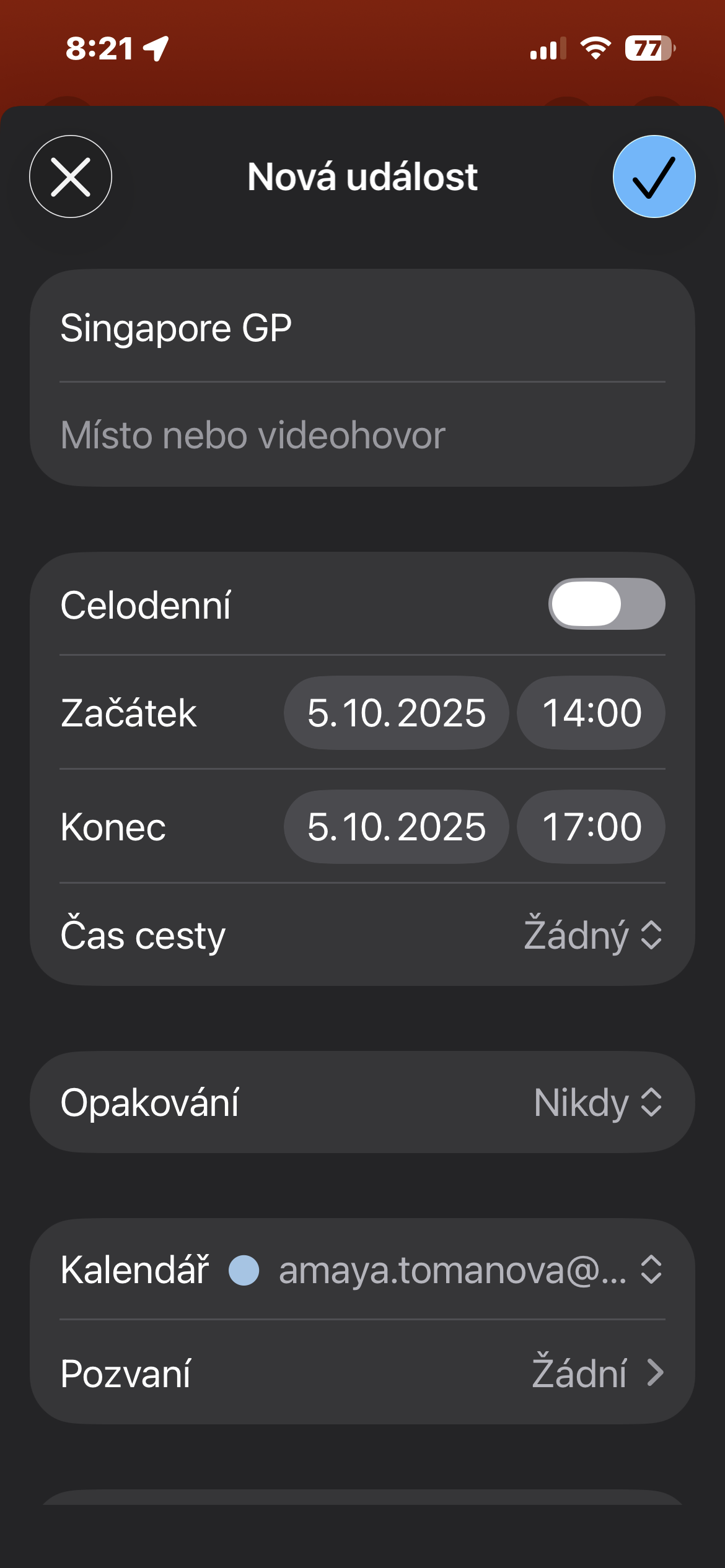This screenshot has height=1568, width=725.
Task: Open the Pozvaní row
Action: tap(362, 1373)
